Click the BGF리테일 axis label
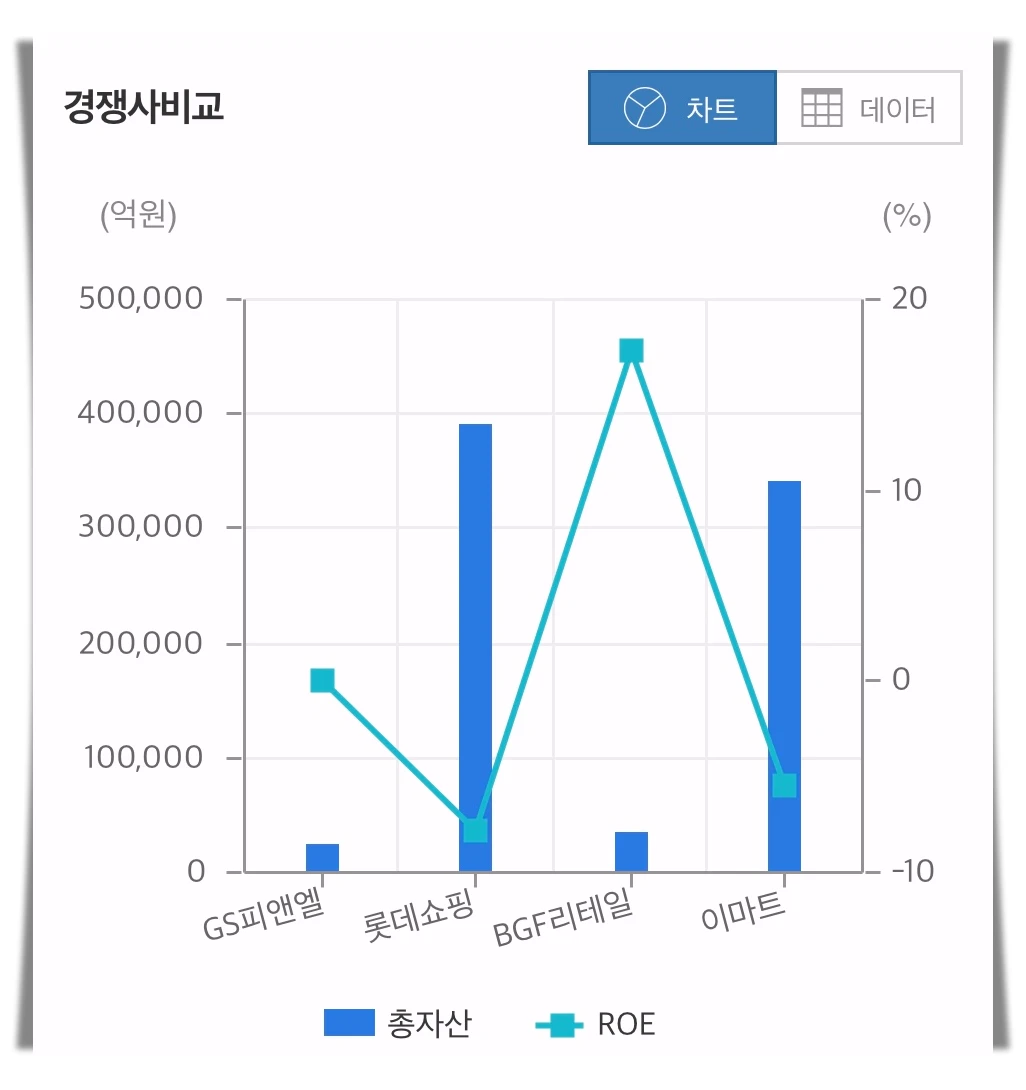Screen dimensions: 1026x1090 (564, 920)
